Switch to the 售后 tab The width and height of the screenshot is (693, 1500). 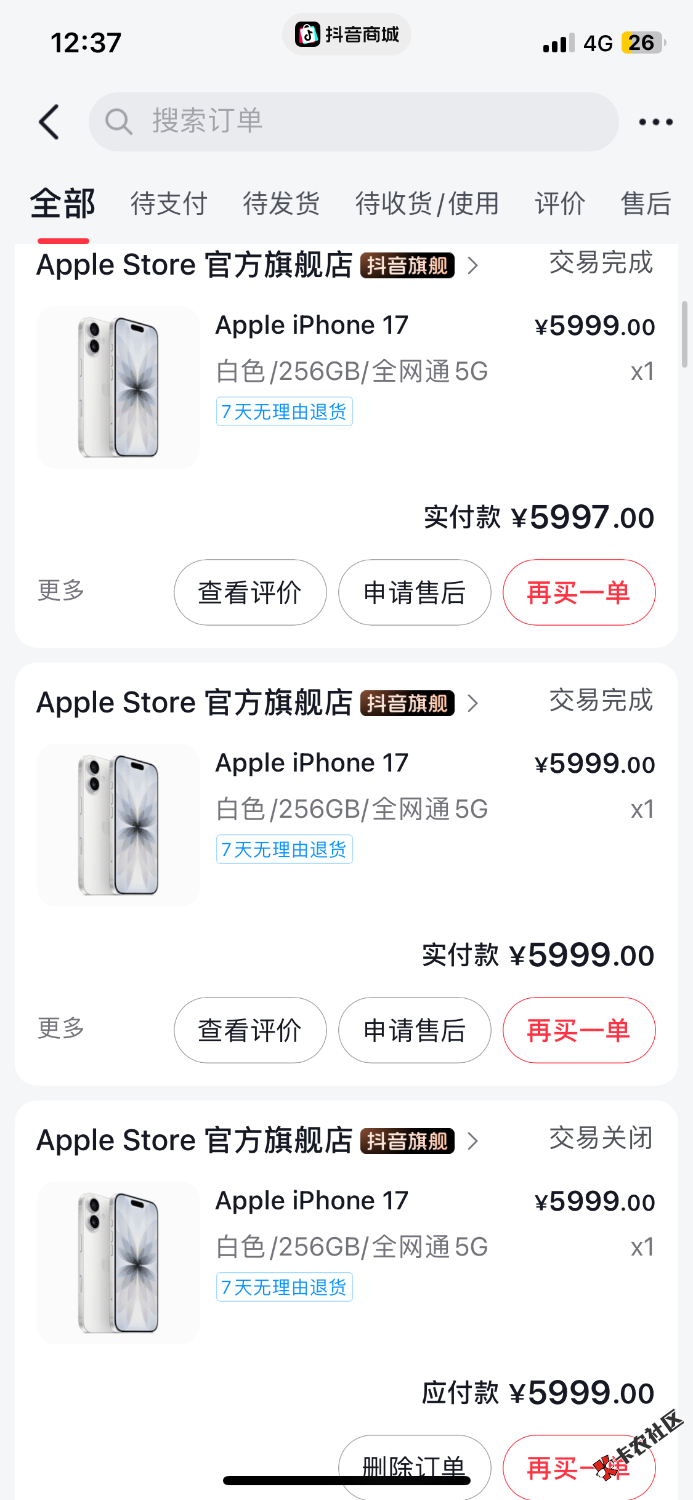[x=645, y=204]
